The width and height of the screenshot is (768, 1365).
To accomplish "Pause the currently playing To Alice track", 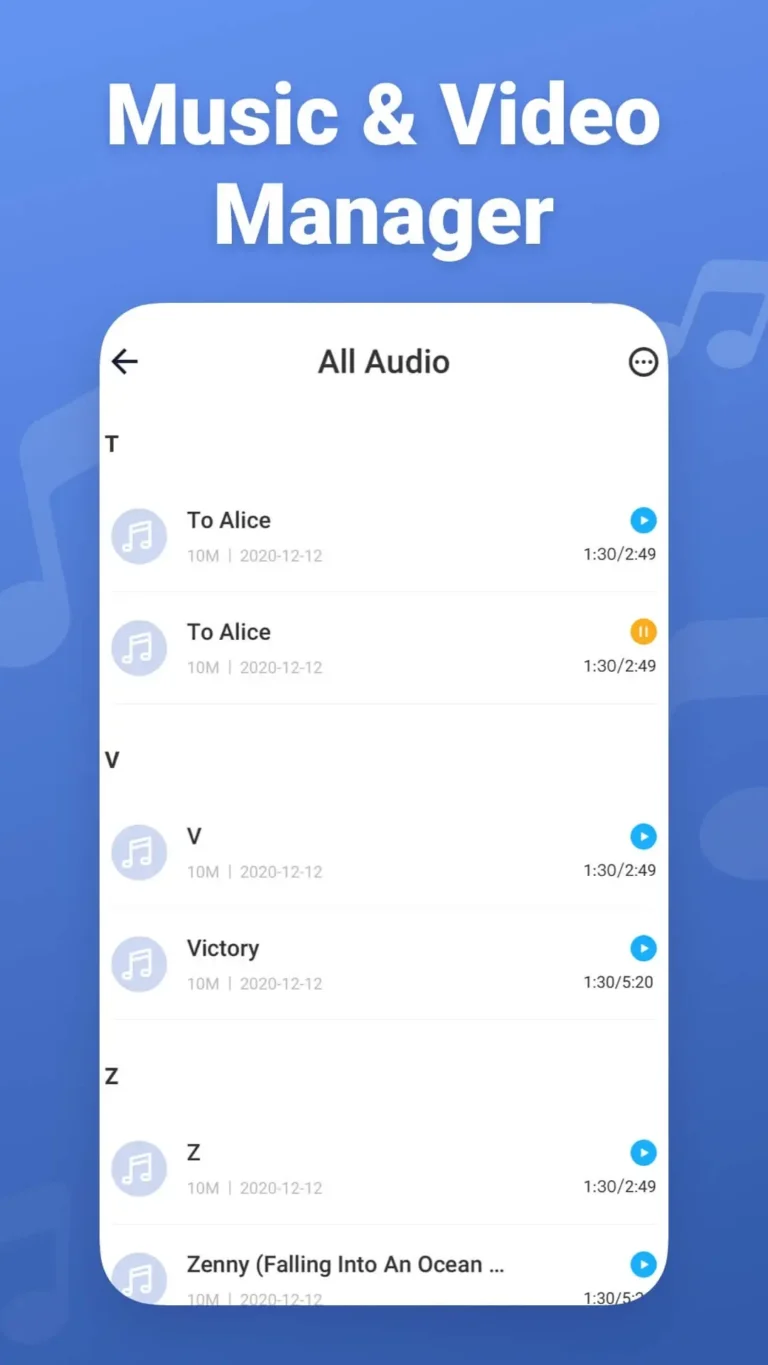I will pos(643,631).
